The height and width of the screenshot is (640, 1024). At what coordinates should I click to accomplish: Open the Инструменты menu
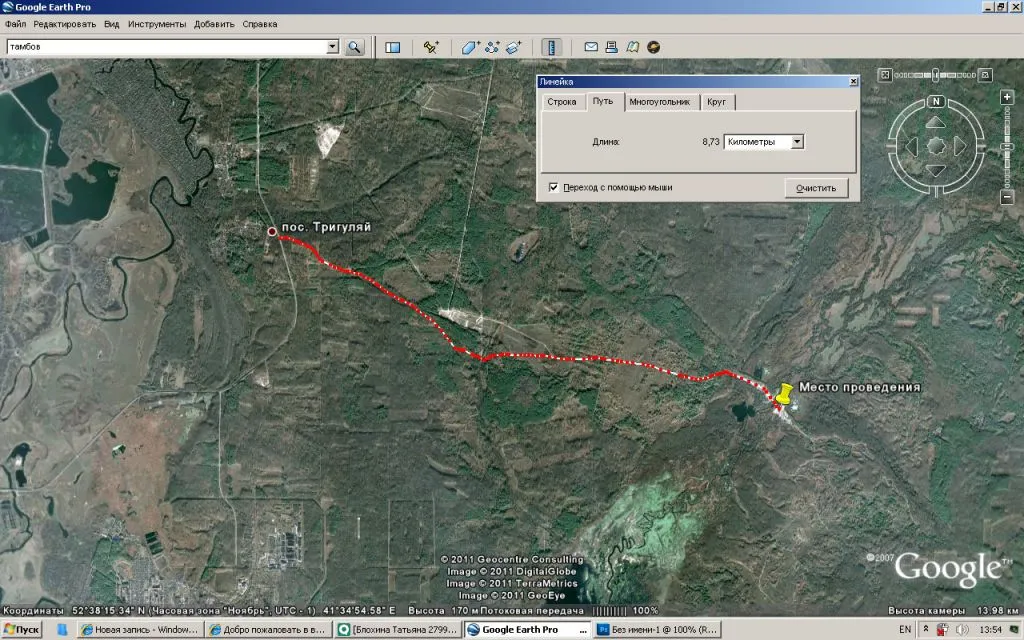[x=157, y=24]
